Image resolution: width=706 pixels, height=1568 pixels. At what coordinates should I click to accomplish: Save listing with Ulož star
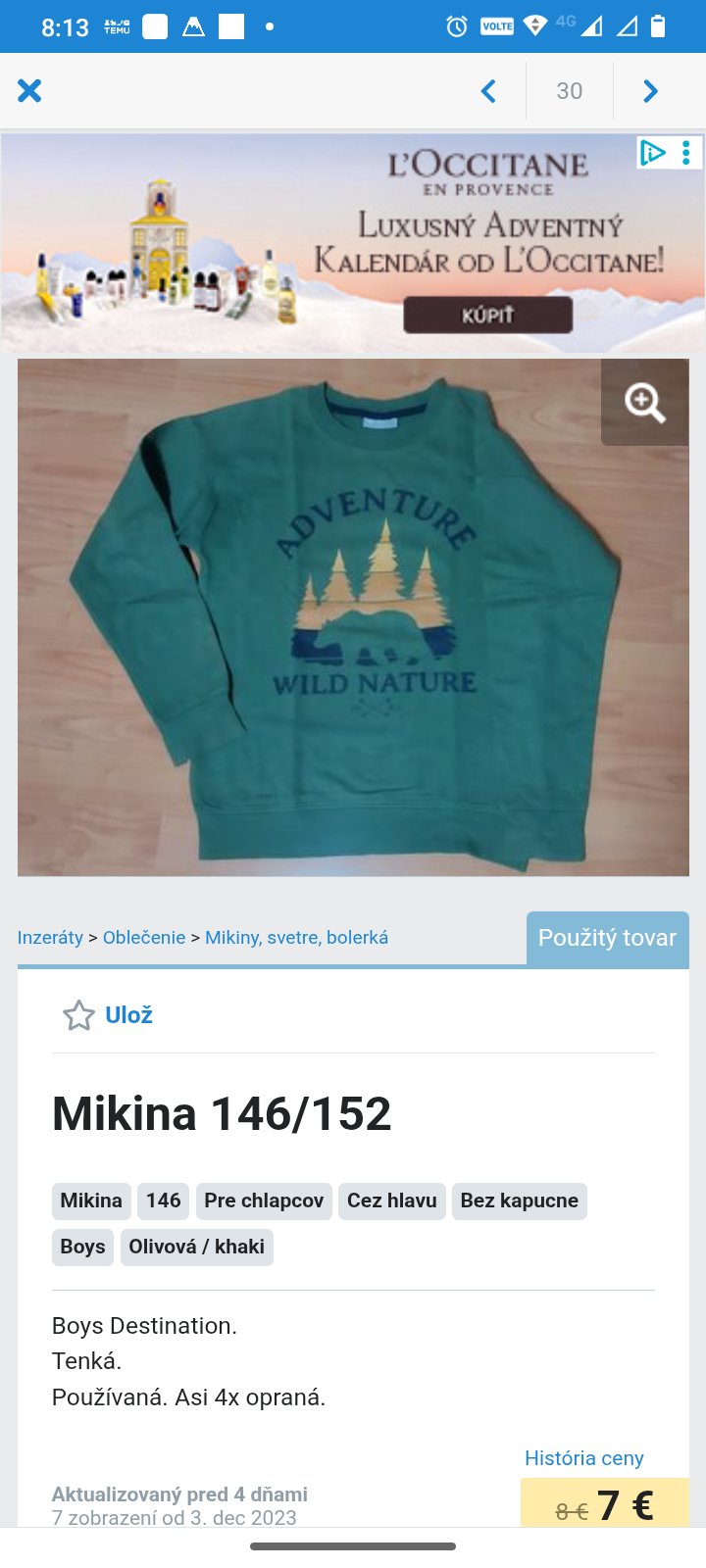point(108,1015)
